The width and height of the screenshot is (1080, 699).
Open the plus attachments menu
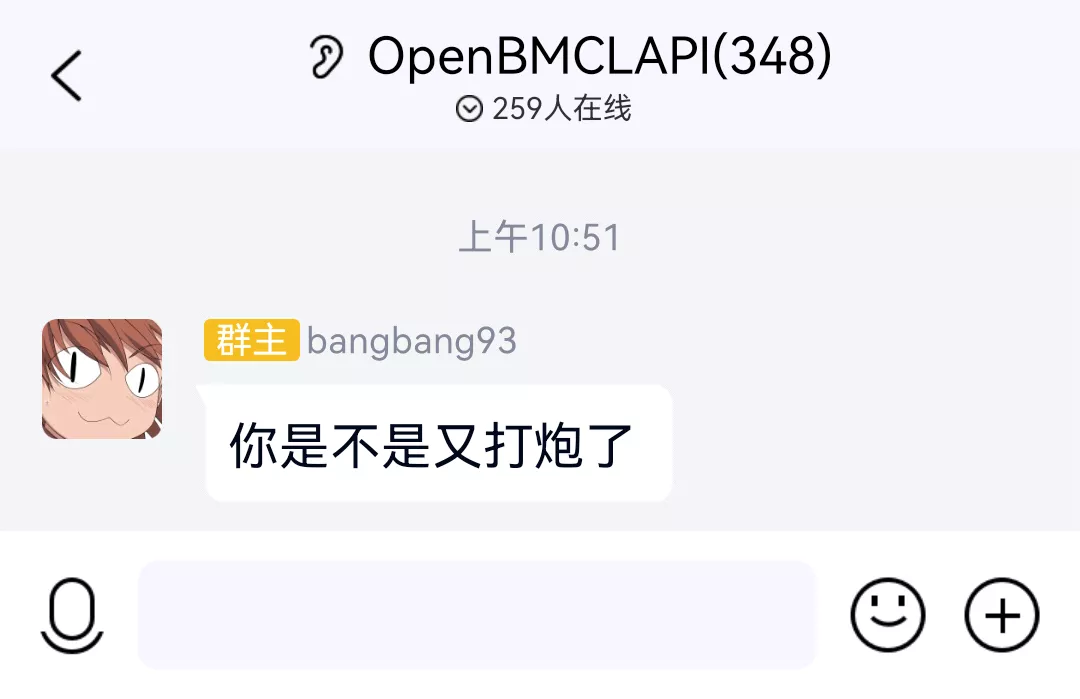click(1001, 615)
